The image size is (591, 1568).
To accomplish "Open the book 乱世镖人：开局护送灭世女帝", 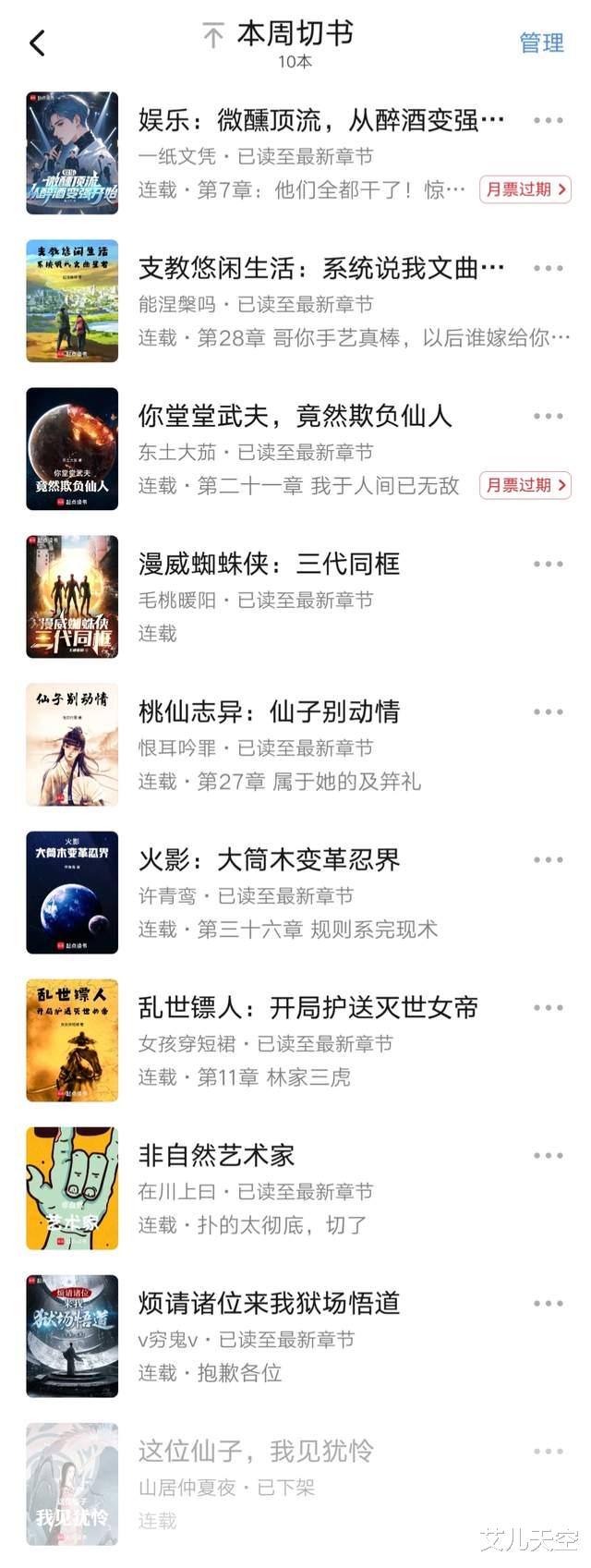I will (x=308, y=1007).
